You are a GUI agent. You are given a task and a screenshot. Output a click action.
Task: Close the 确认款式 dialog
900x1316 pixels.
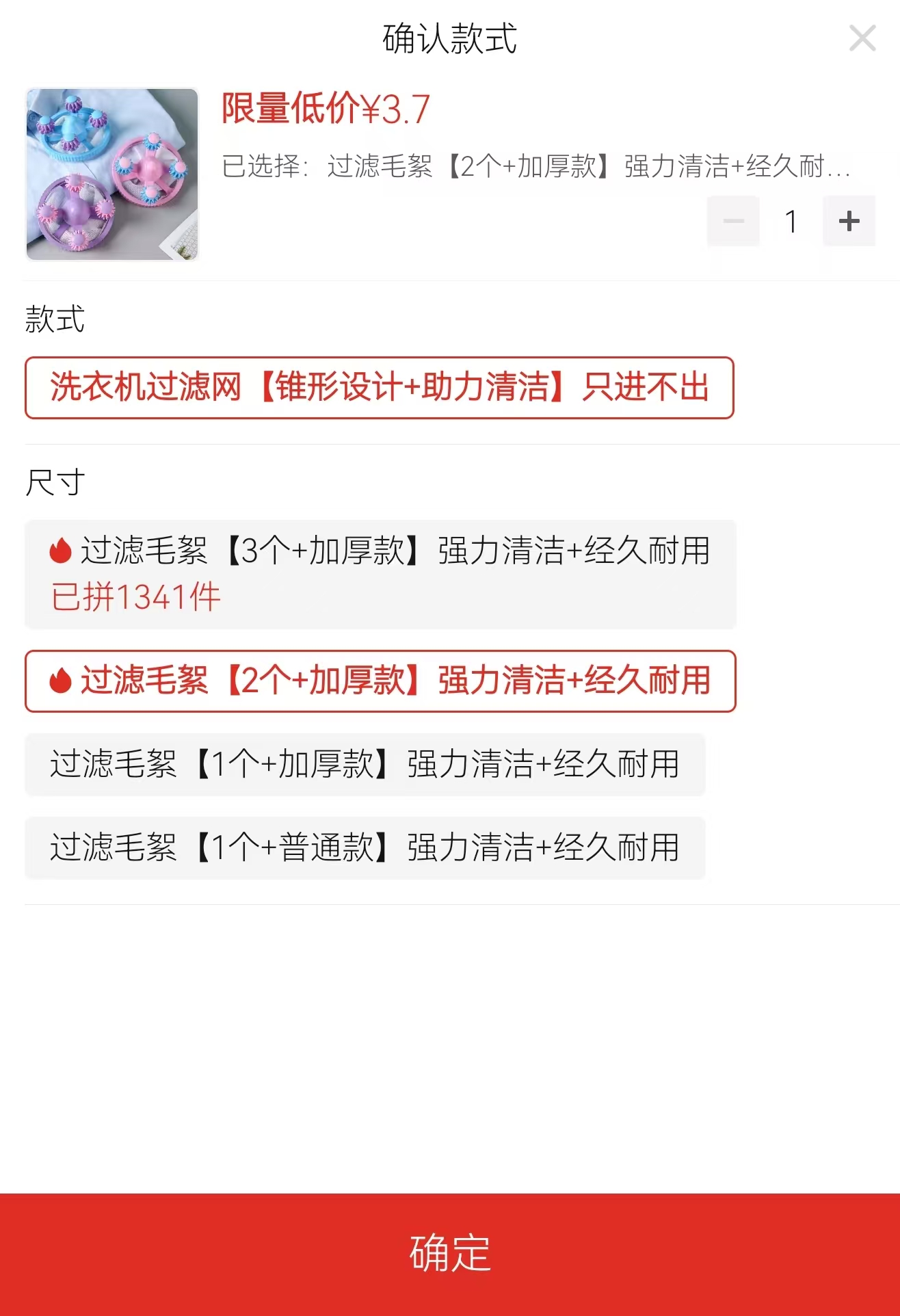tap(862, 38)
